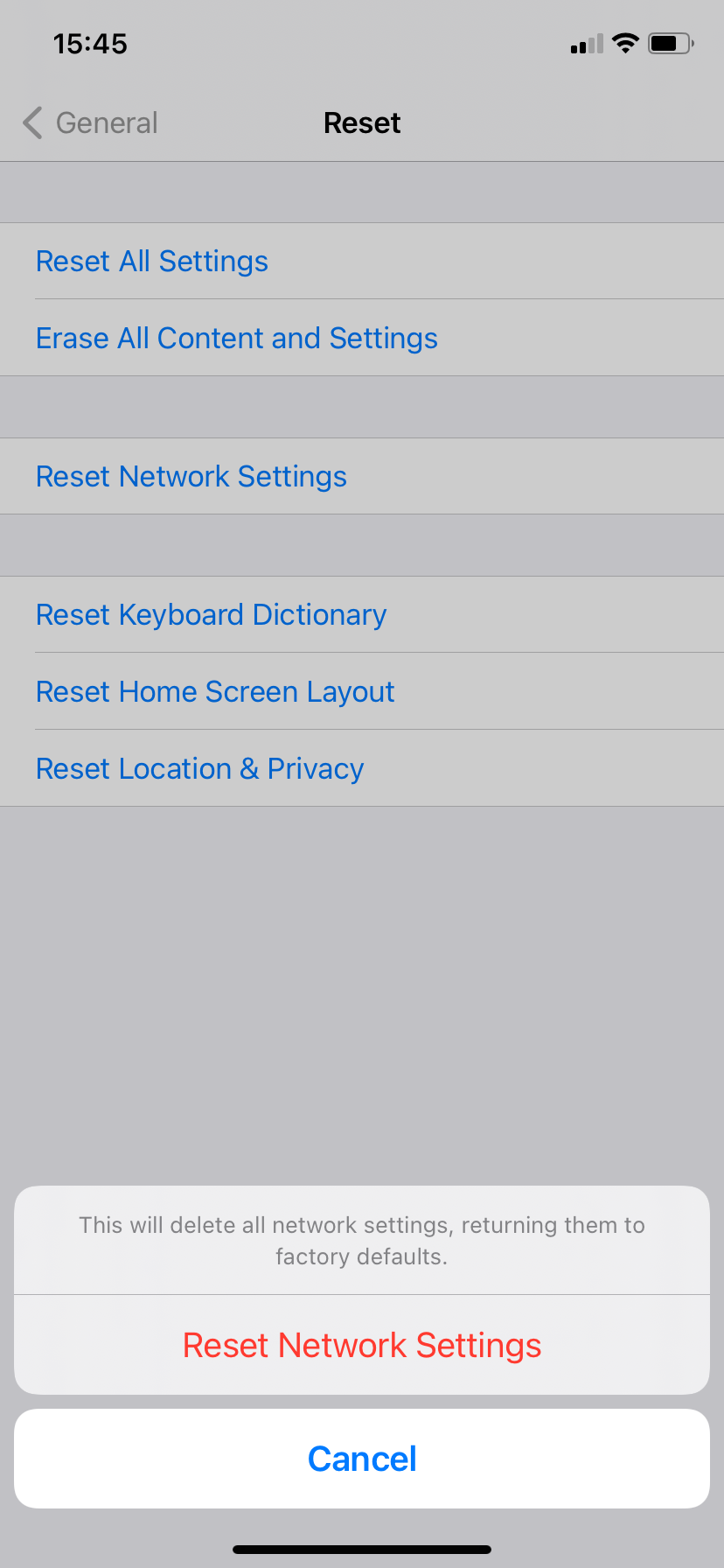The height and width of the screenshot is (1568, 724).
Task: Open Reset Network Settings from the list
Action: pos(191,476)
